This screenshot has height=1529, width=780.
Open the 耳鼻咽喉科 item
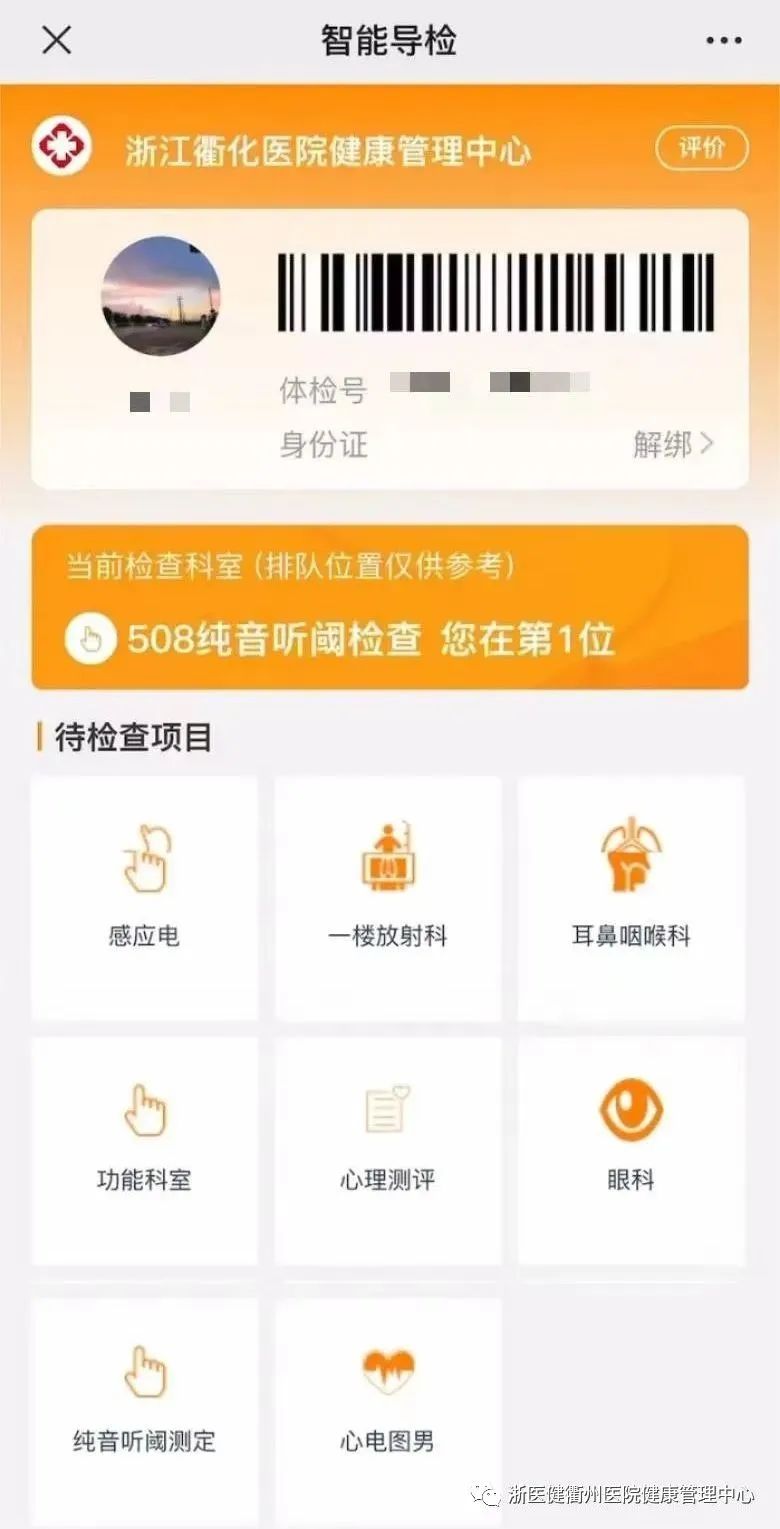point(631,897)
